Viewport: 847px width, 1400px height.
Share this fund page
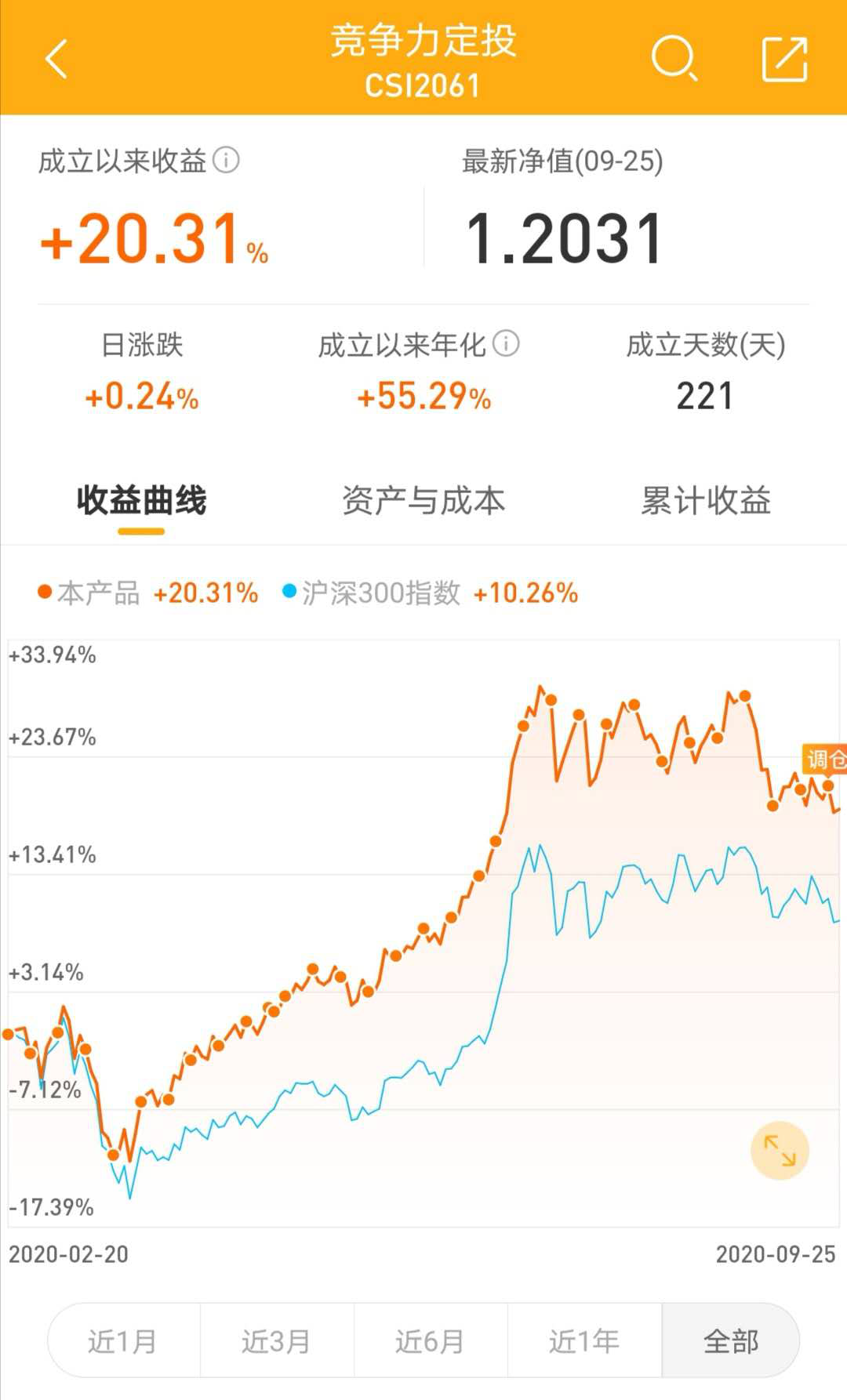tap(784, 59)
